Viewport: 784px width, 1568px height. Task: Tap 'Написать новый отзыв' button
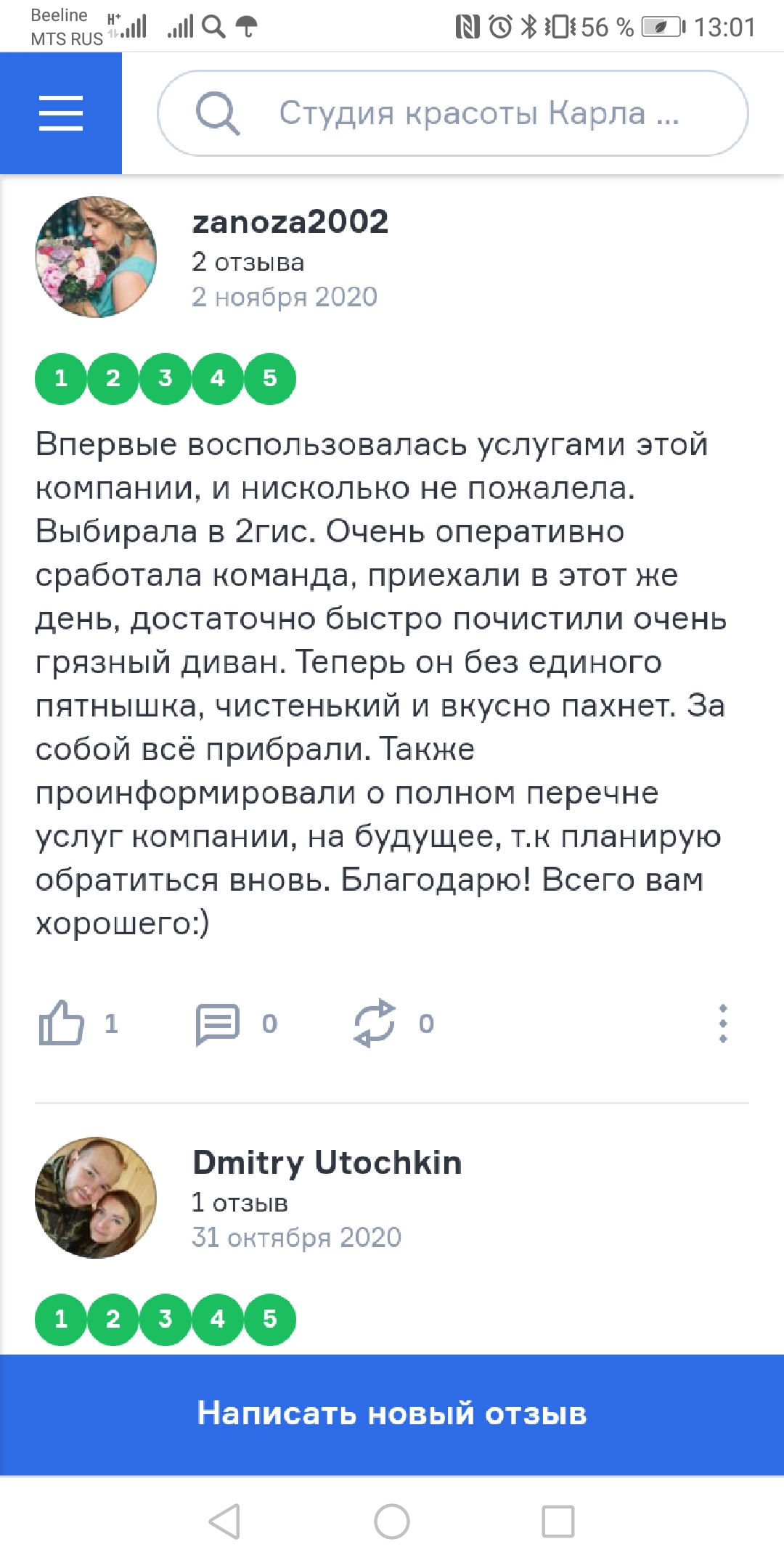coord(392,1414)
